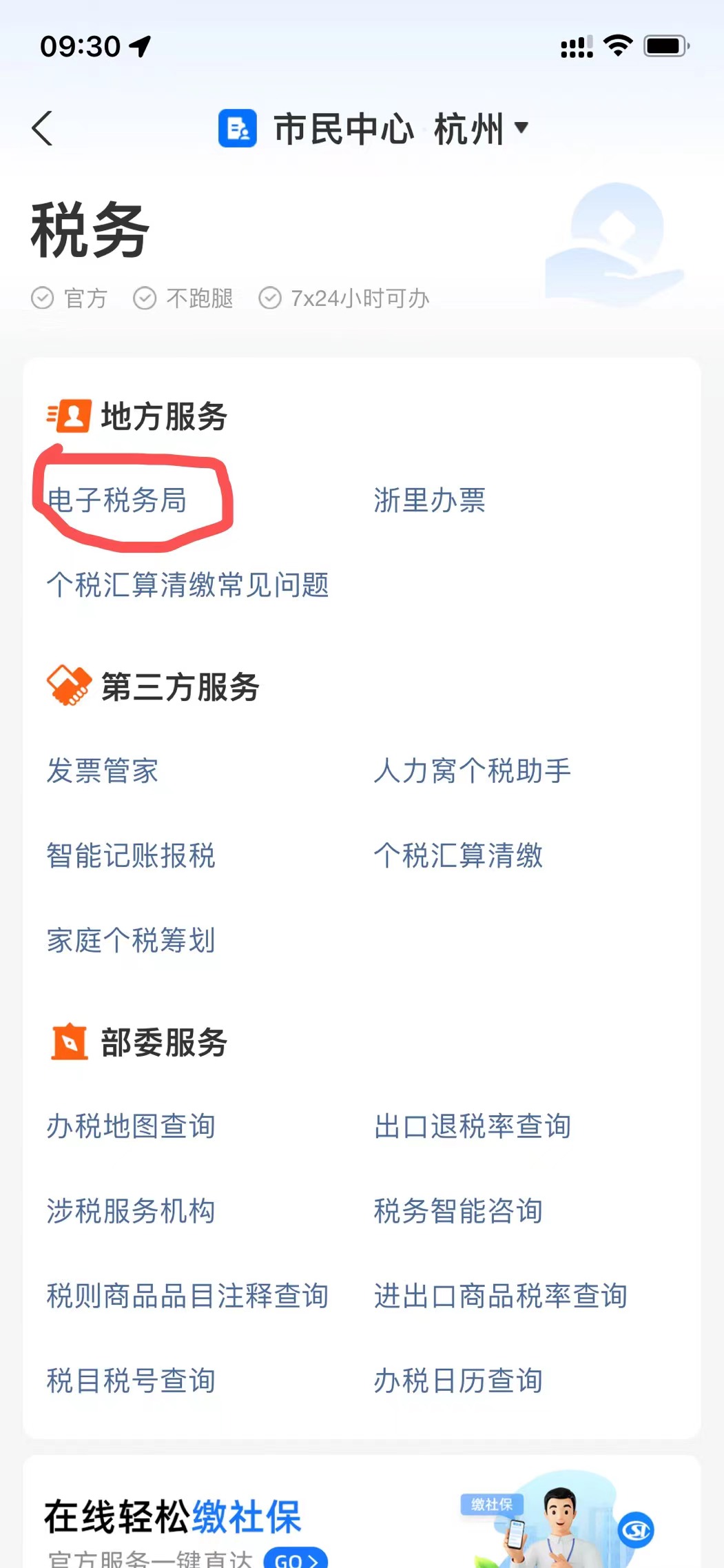Image resolution: width=724 pixels, height=1568 pixels.
Task: Open third-party 个税汇算清缴 service
Action: pos(458,855)
